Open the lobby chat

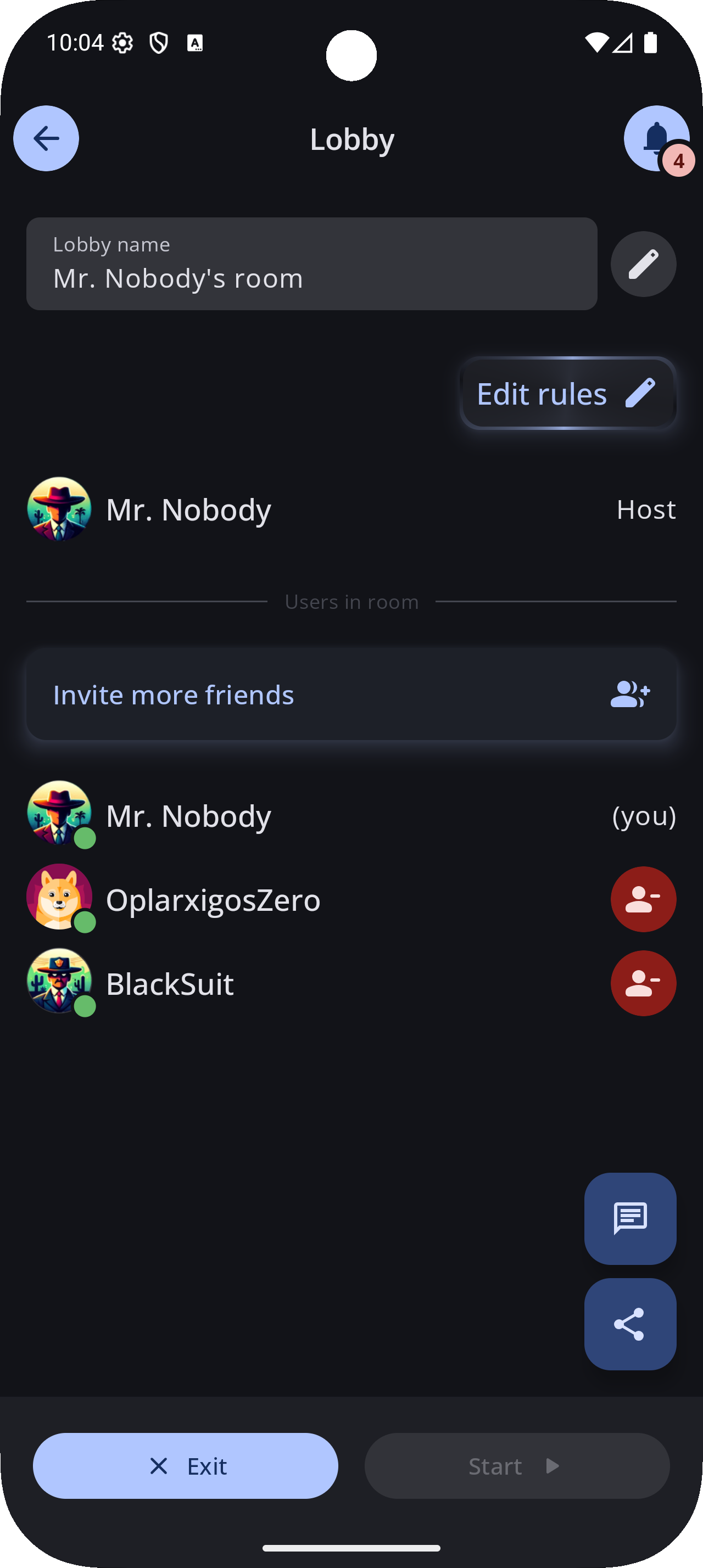pos(630,1219)
